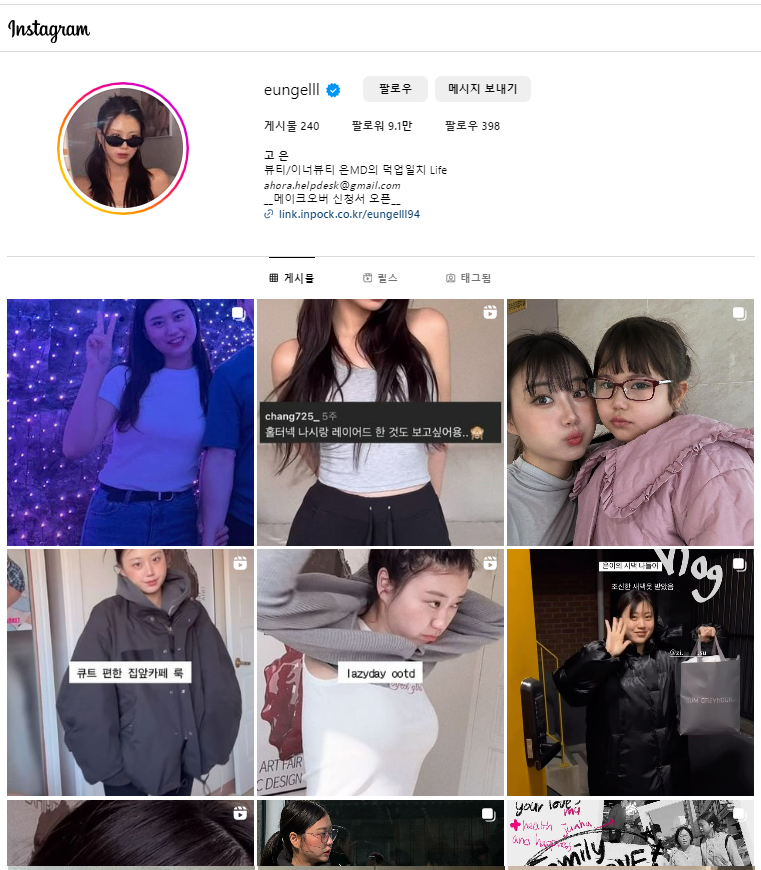The width and height of the screenshot is (761, 870).
Task: Tap the 메시지 보내기 button
Action: point(482,89)
